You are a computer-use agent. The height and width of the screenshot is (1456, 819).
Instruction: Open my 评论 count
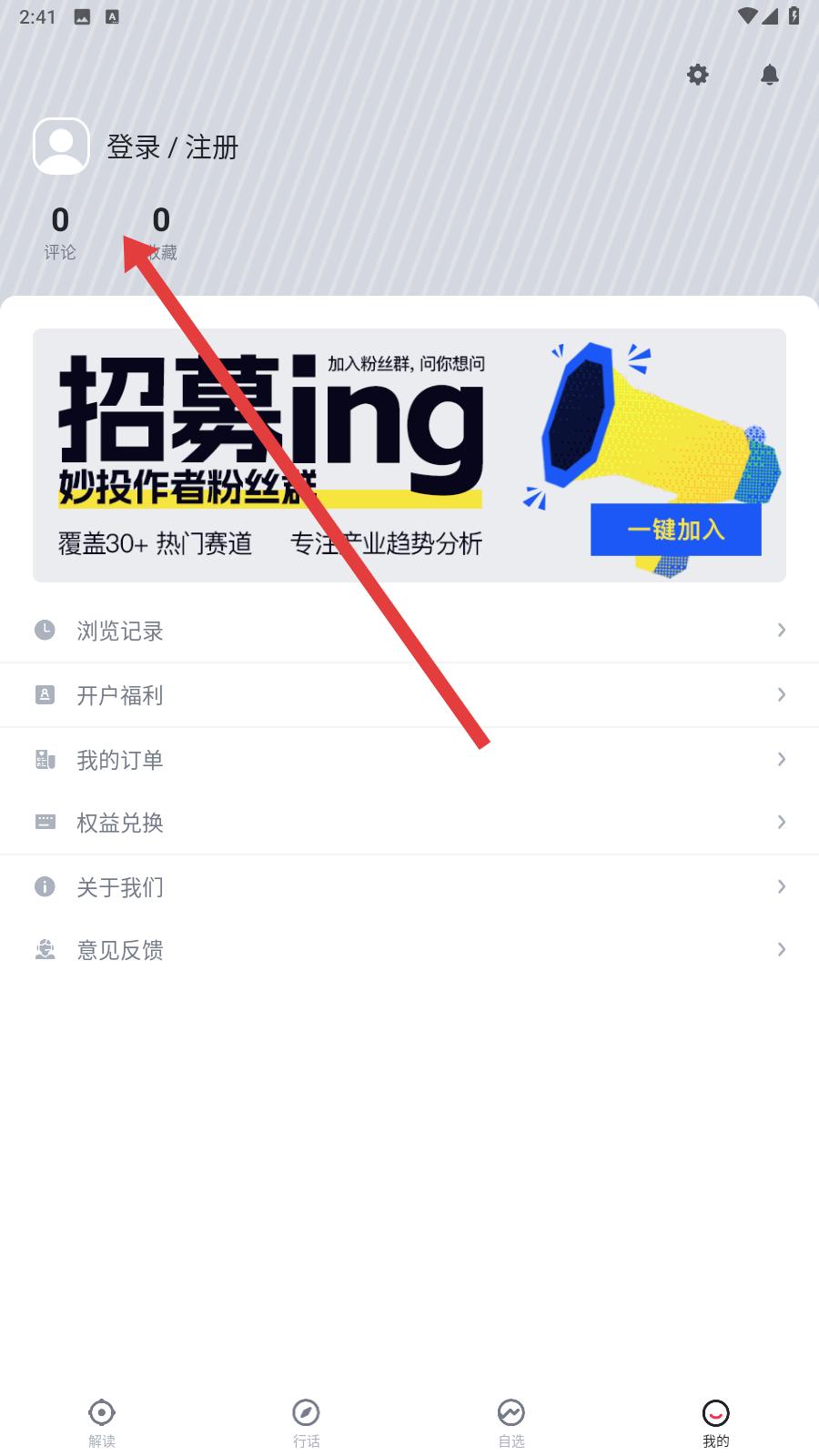click(x=60, y=233)
